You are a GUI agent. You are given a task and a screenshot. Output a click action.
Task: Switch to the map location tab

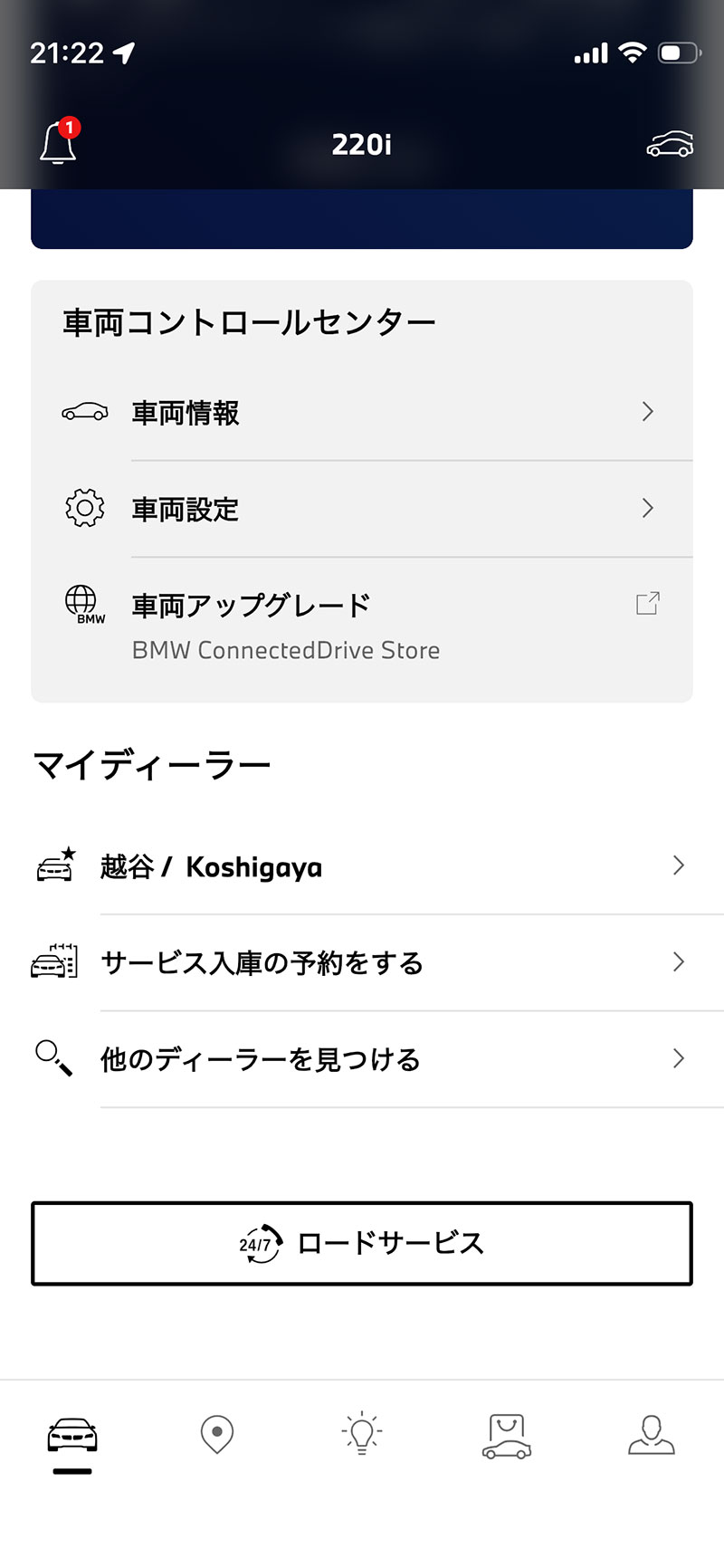tap(217, 1435)
